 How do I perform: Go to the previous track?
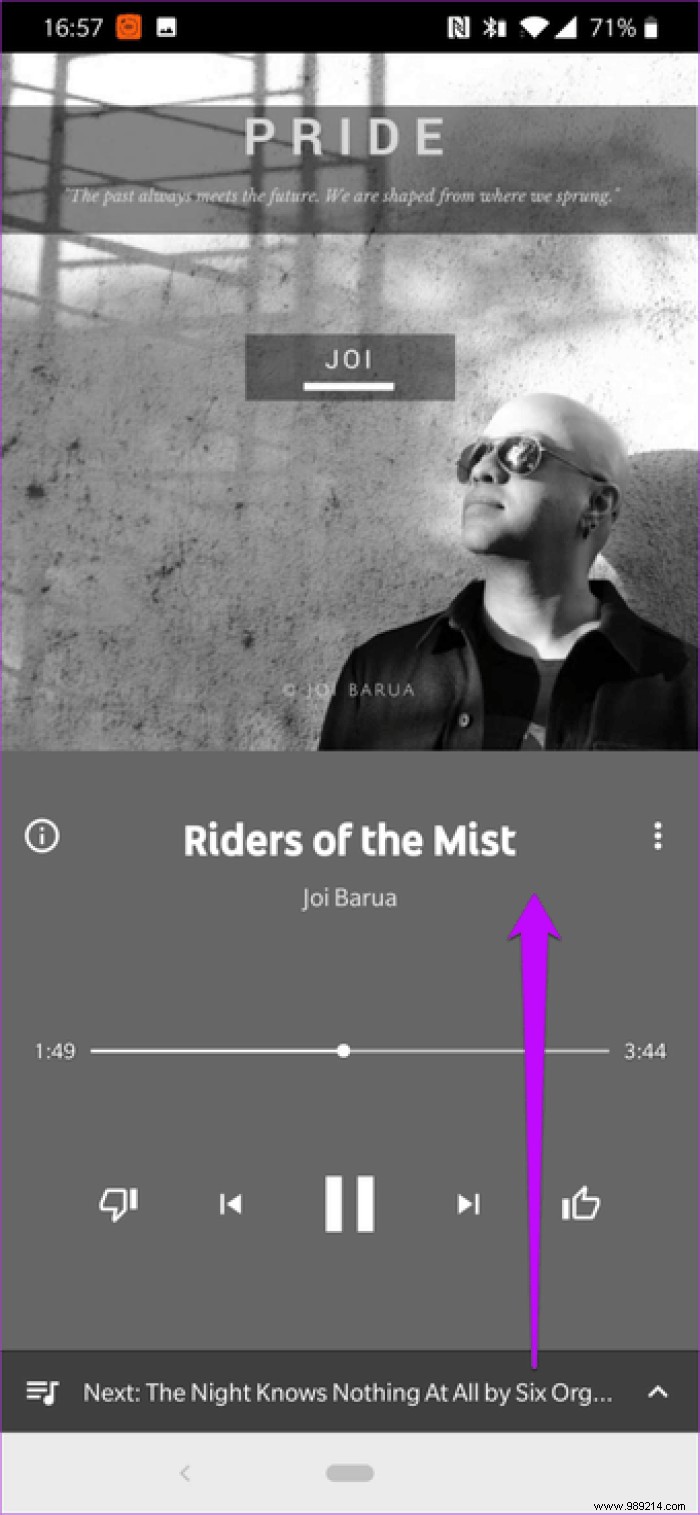(231, 1204)
